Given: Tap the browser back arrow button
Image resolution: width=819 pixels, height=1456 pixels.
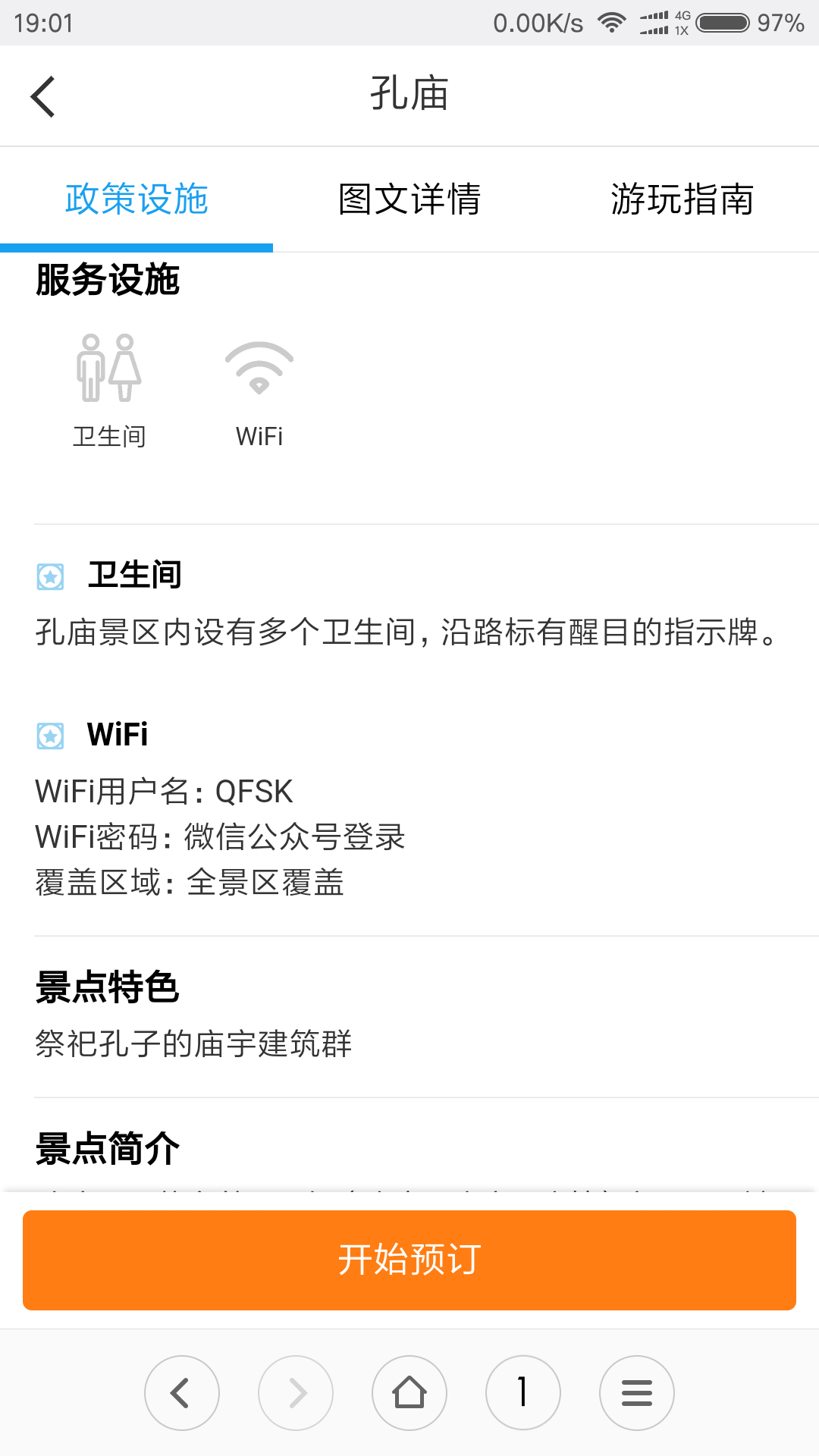Looking at the screenshot, I should click(182, 1393).
